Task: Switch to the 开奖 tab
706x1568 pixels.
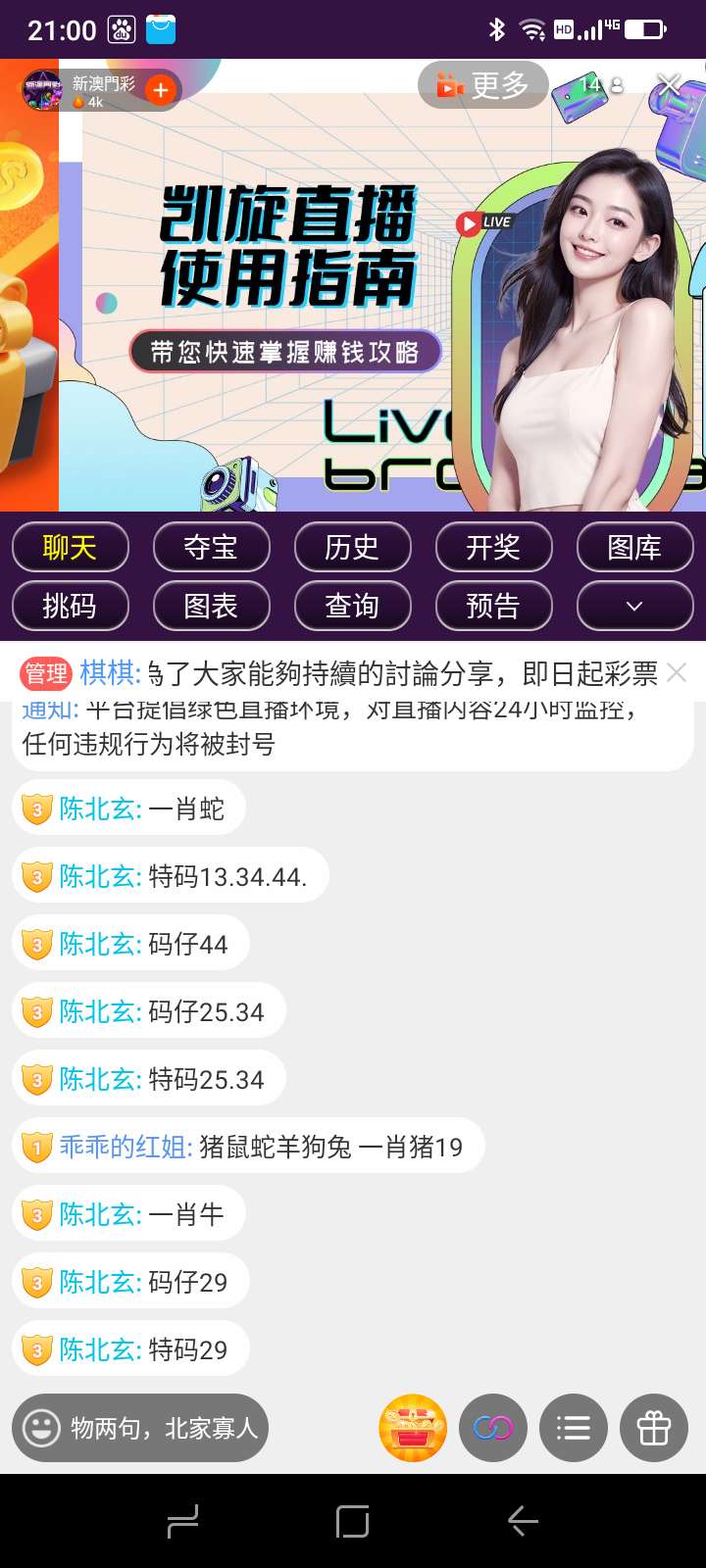Action: click(x=493, y=547)
